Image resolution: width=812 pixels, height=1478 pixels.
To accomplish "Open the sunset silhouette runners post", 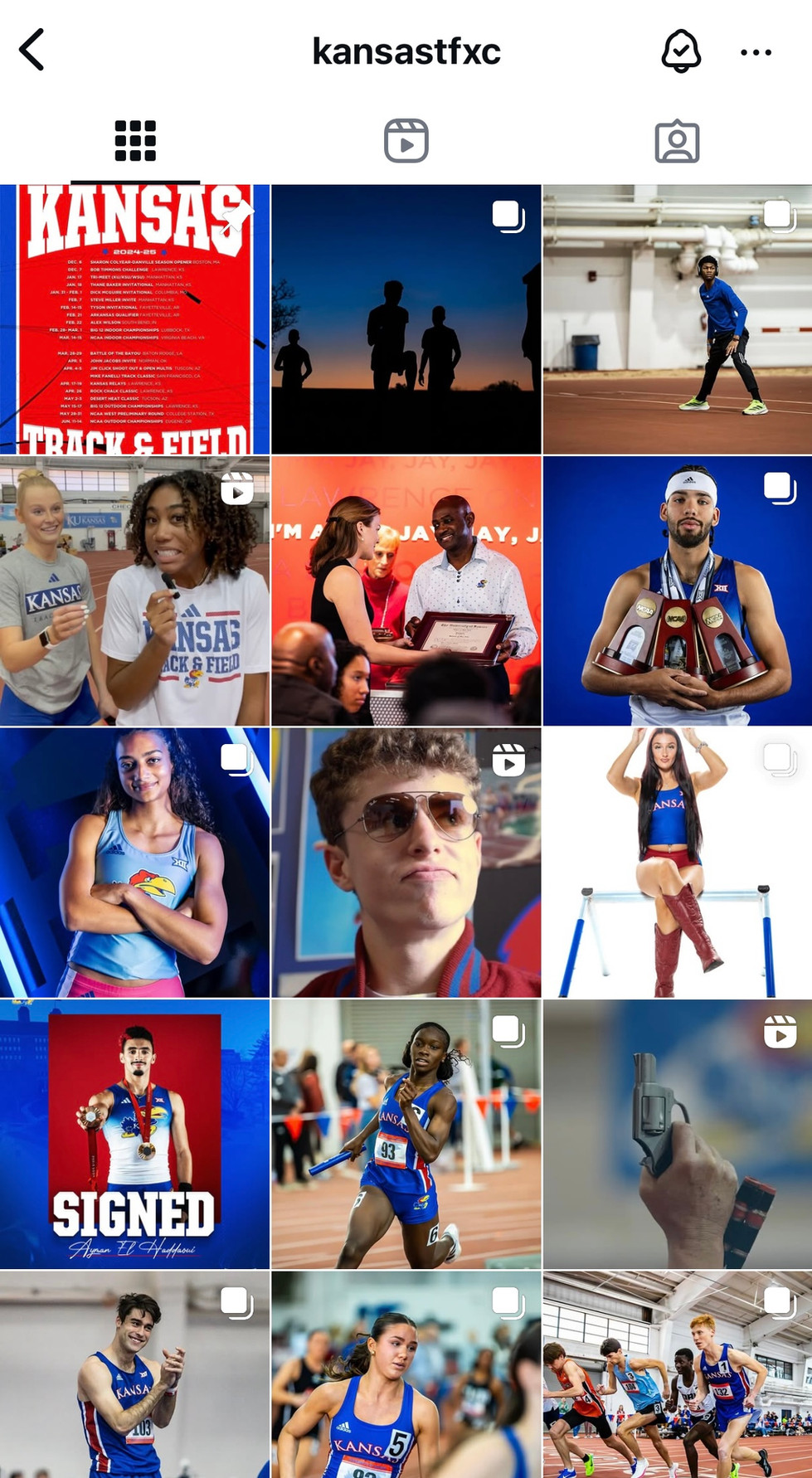I will [x=406, y=319].
